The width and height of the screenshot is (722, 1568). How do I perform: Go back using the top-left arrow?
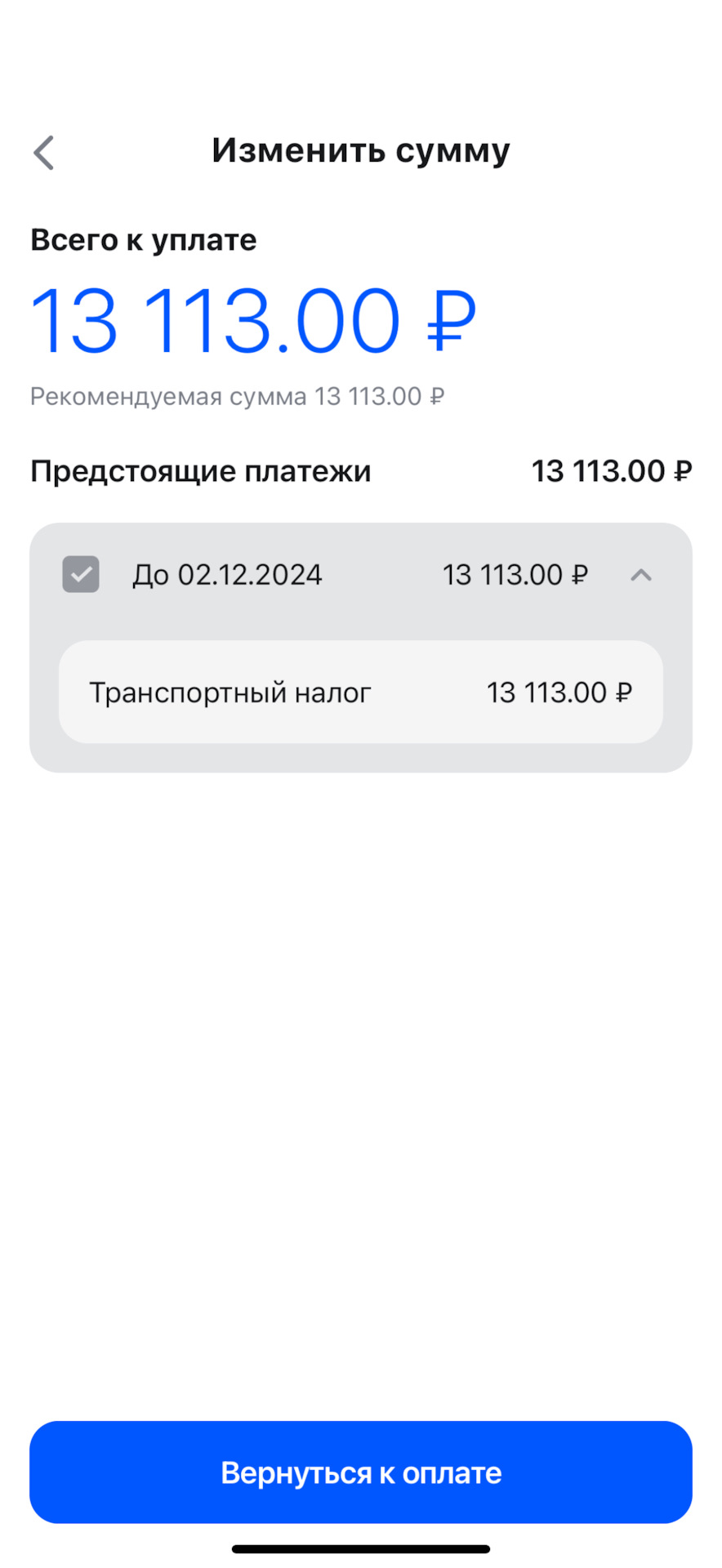44,153
